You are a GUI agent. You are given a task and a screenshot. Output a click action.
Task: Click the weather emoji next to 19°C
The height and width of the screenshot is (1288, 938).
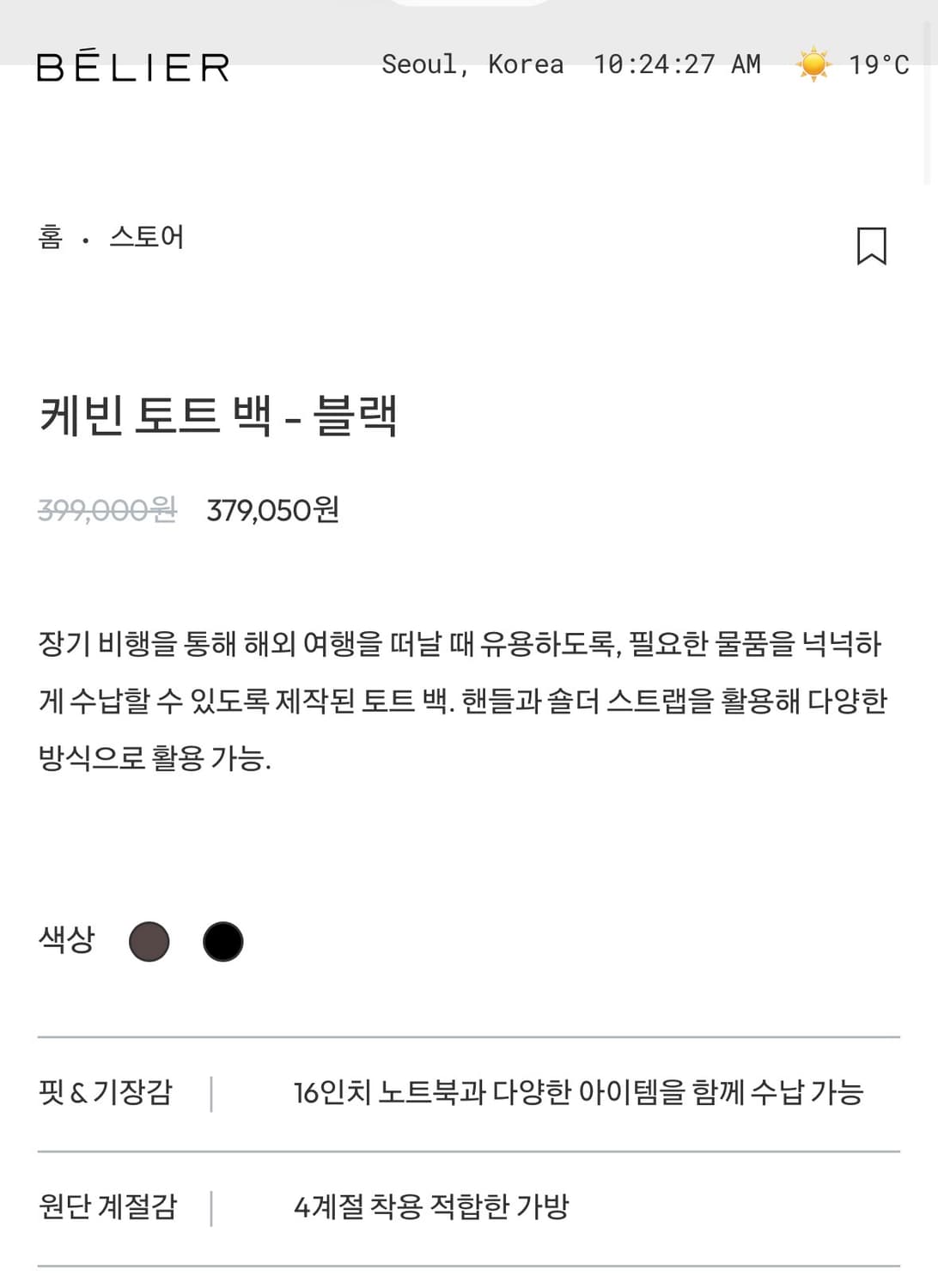click(814, 64)
